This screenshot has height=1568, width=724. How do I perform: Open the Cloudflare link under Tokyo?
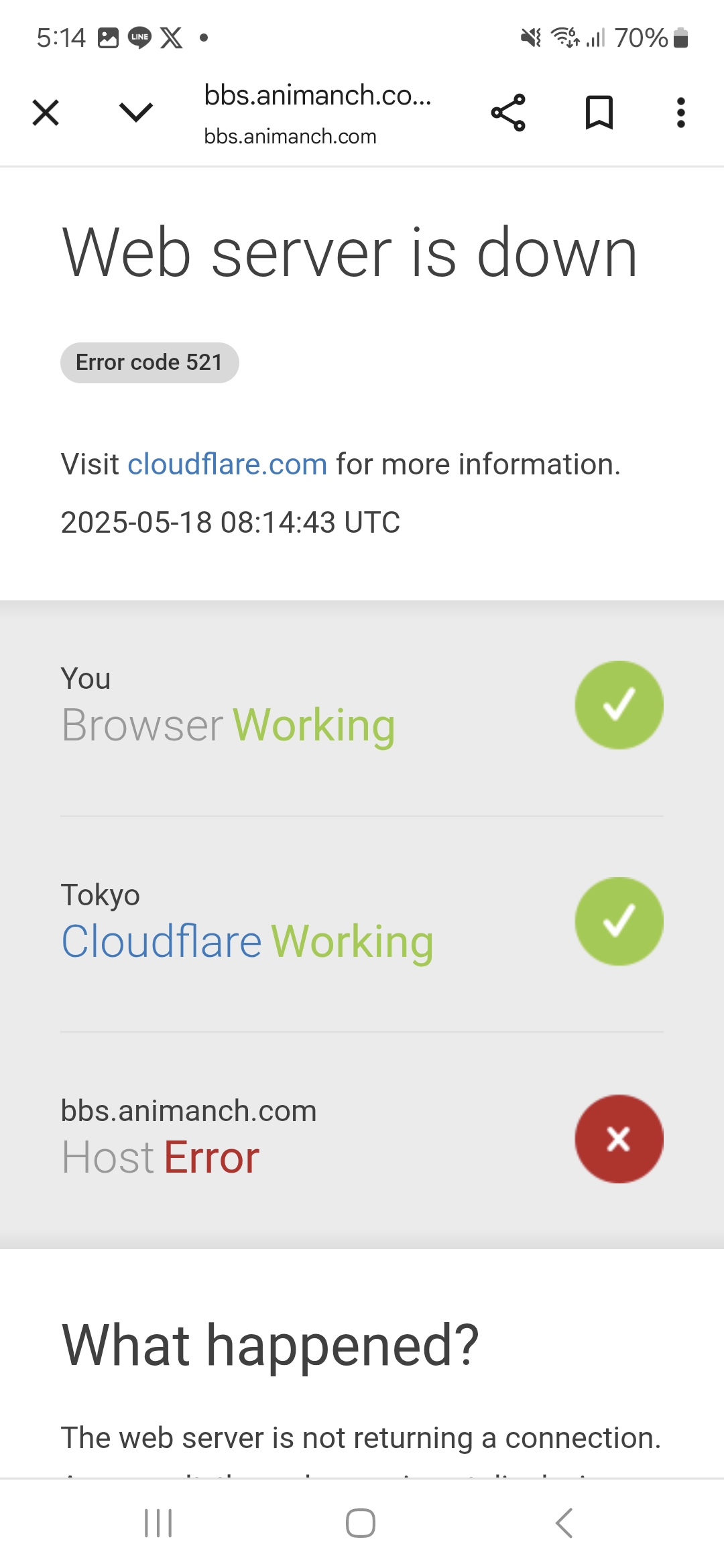[162, 941]
